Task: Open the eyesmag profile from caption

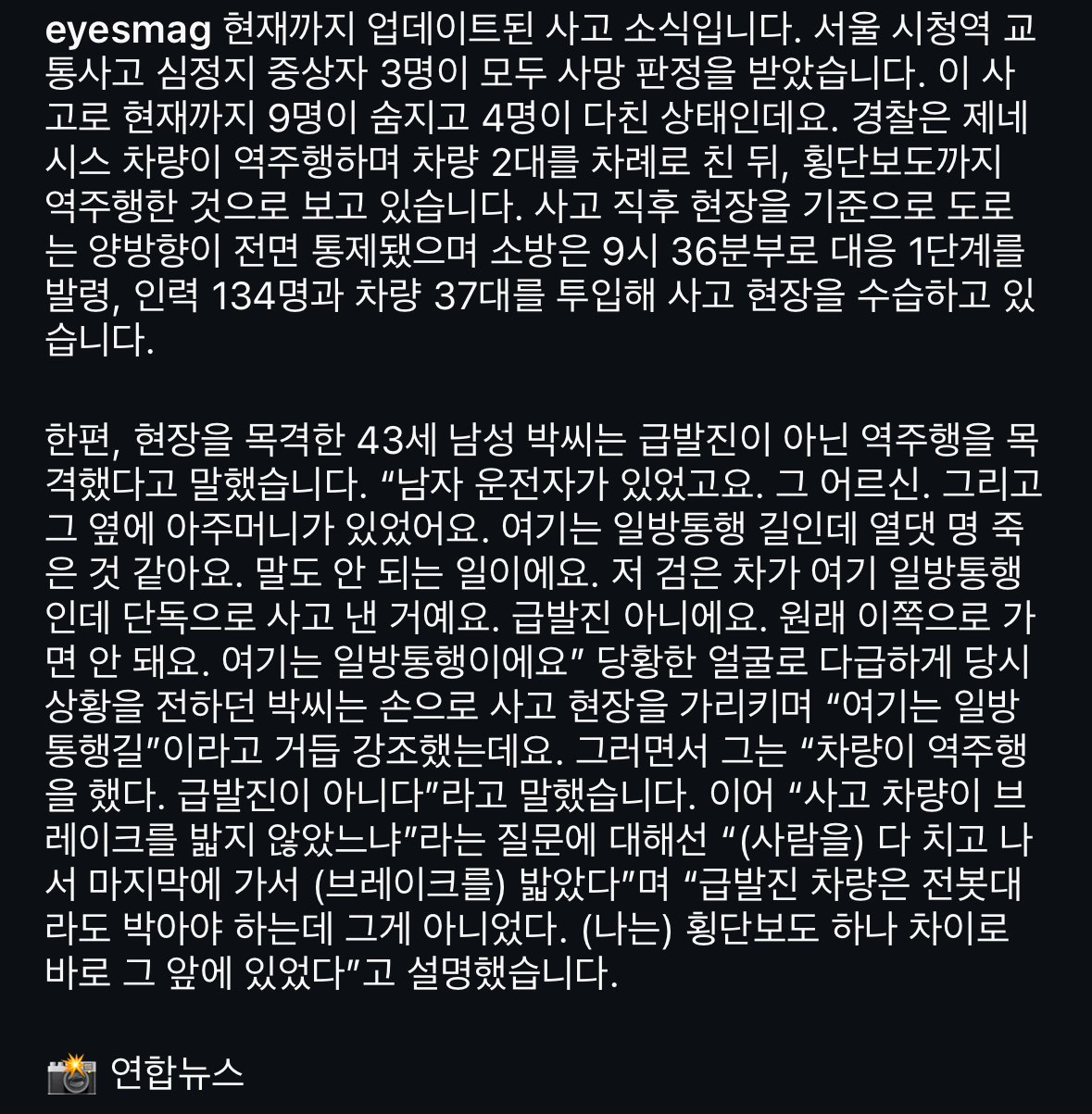Action: click(x=128, y=35)
